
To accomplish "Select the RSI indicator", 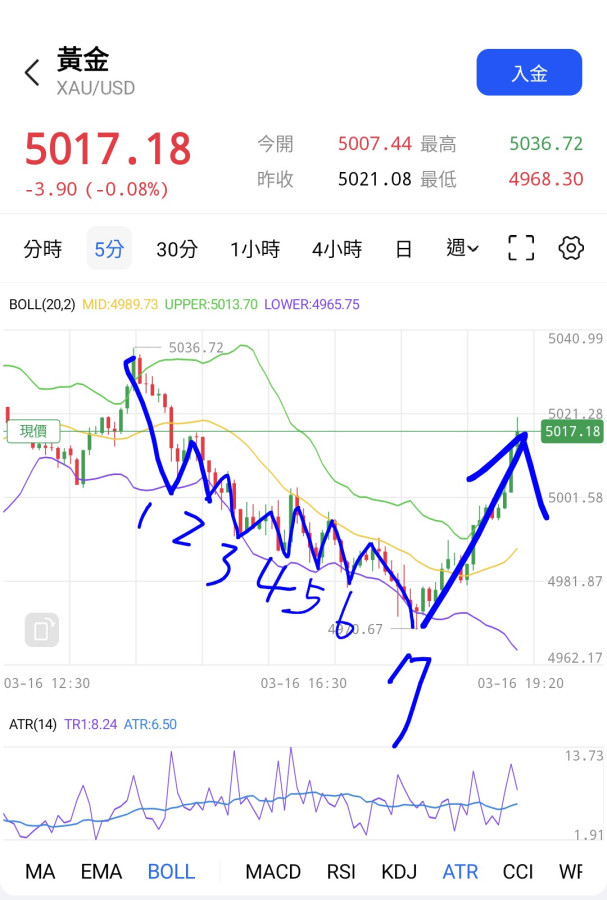I will 341,872.
